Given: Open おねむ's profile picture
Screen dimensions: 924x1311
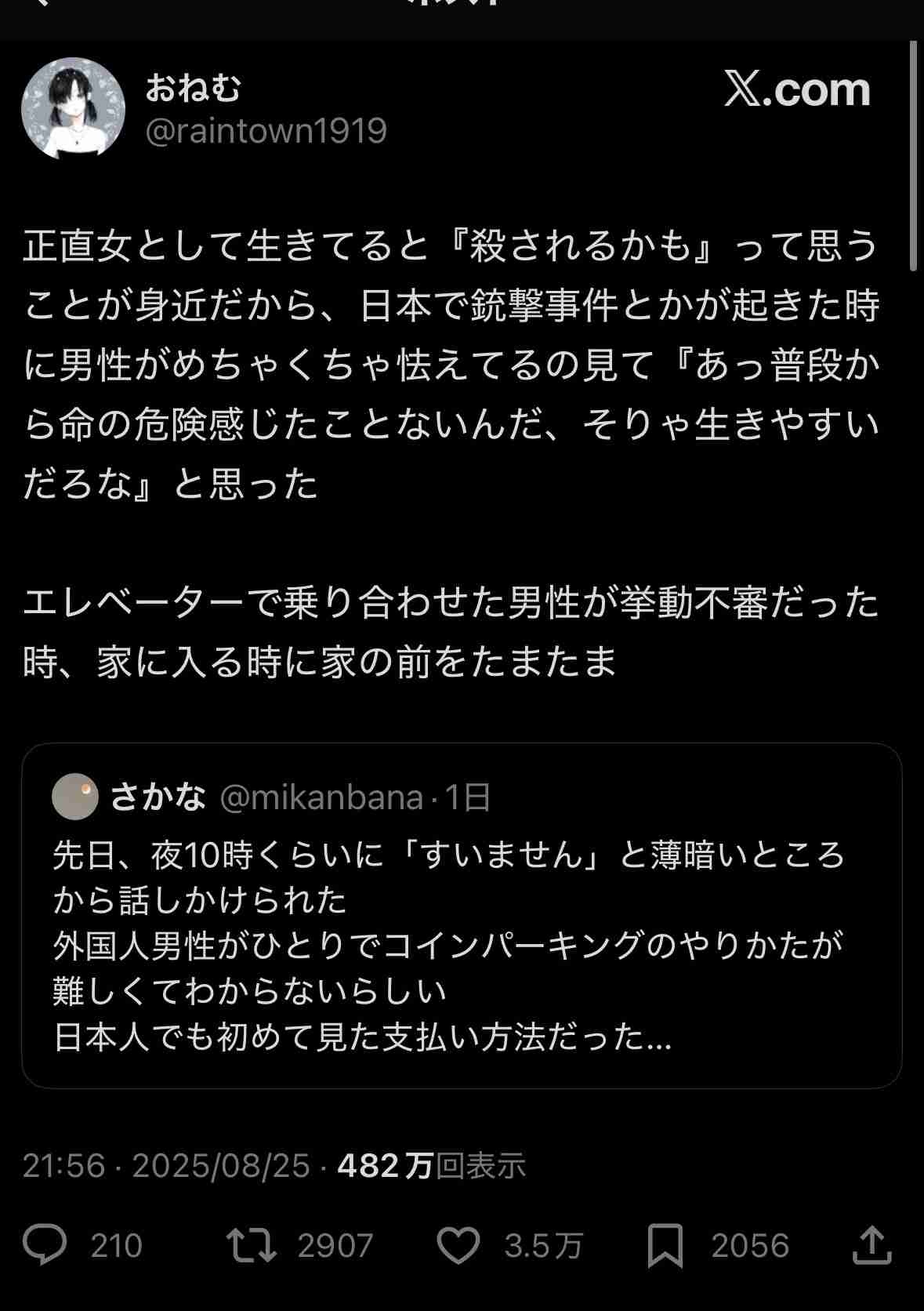Looking at the screenshot, I should (73, 109).
